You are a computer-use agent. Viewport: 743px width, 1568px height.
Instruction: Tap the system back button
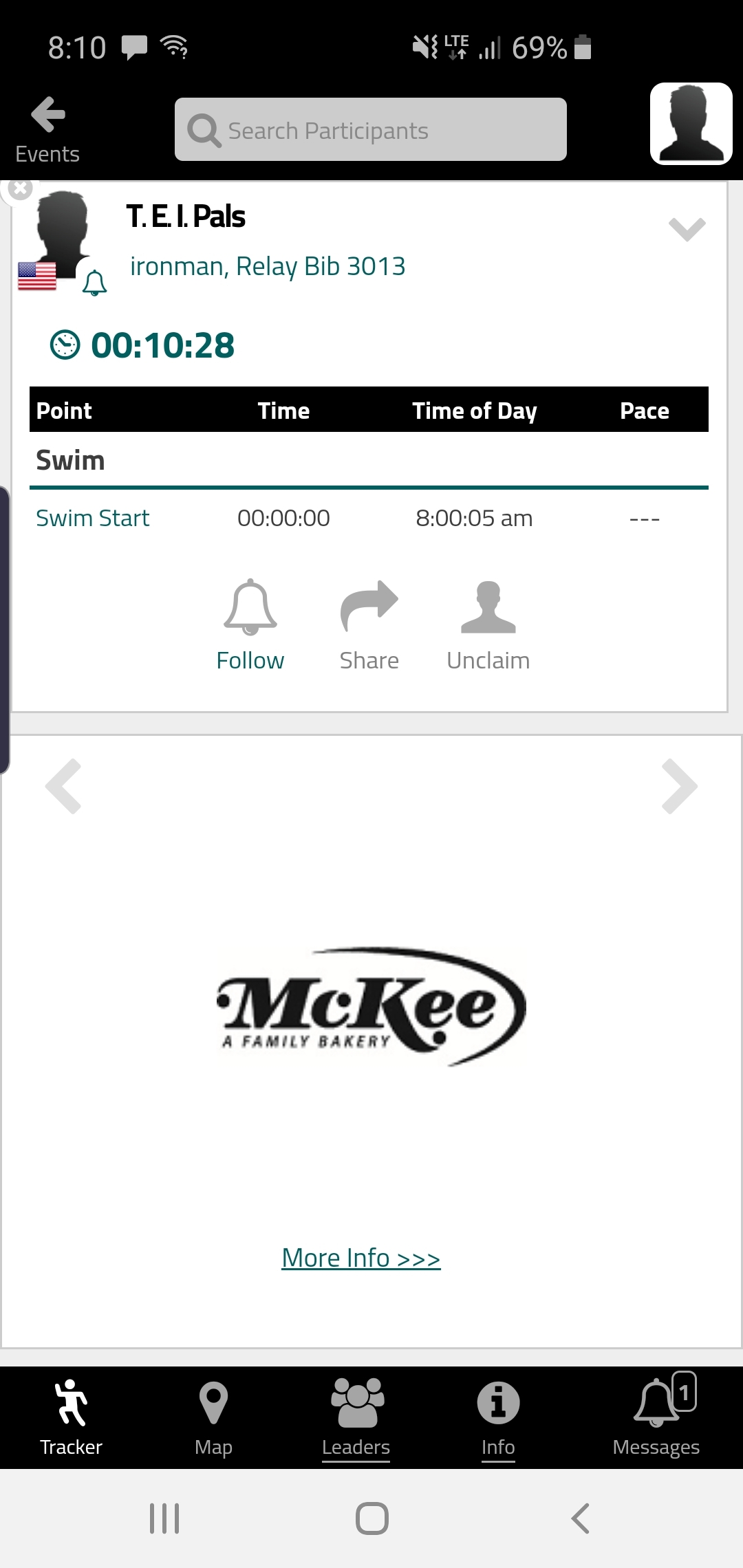[x=580, y=1518]
